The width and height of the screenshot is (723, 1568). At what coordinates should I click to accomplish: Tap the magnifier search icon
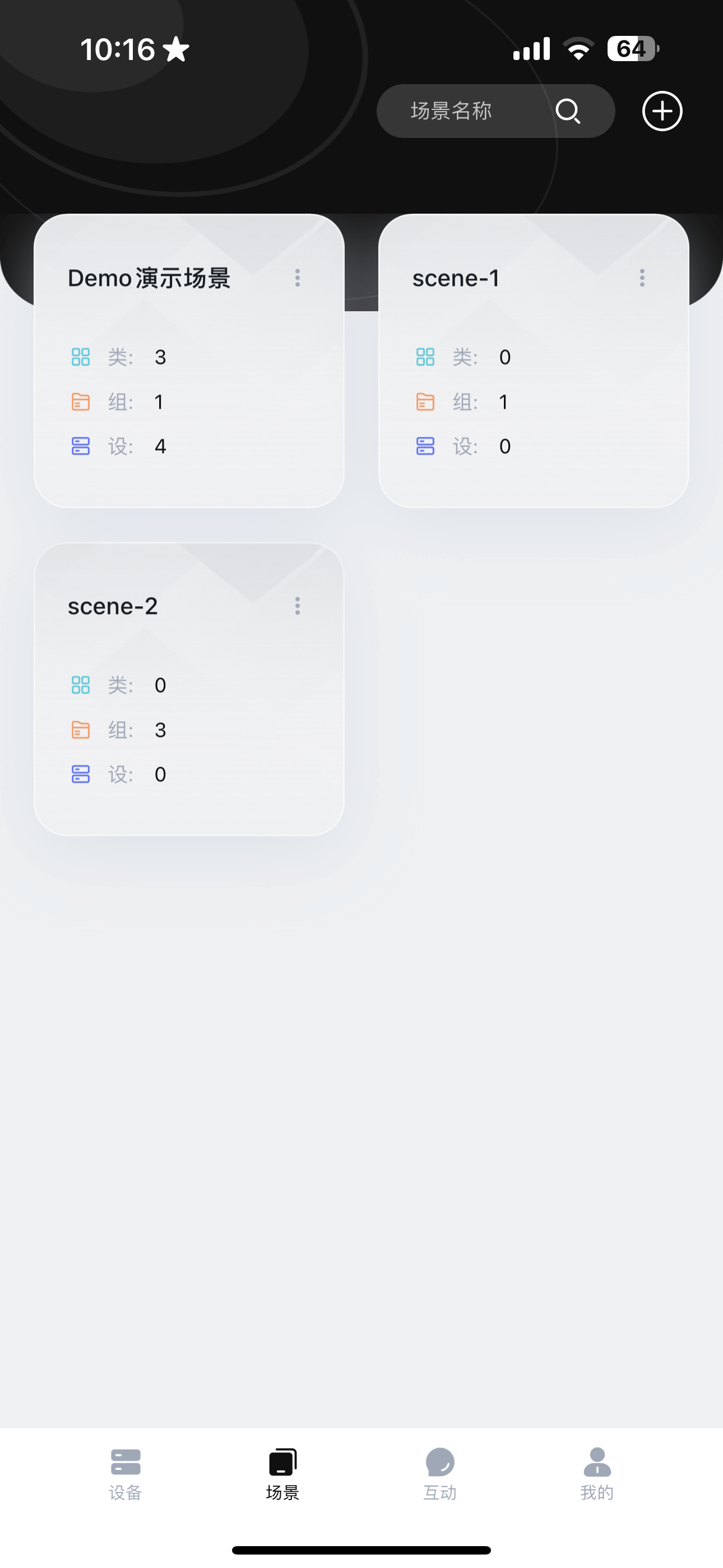[568, 111]
